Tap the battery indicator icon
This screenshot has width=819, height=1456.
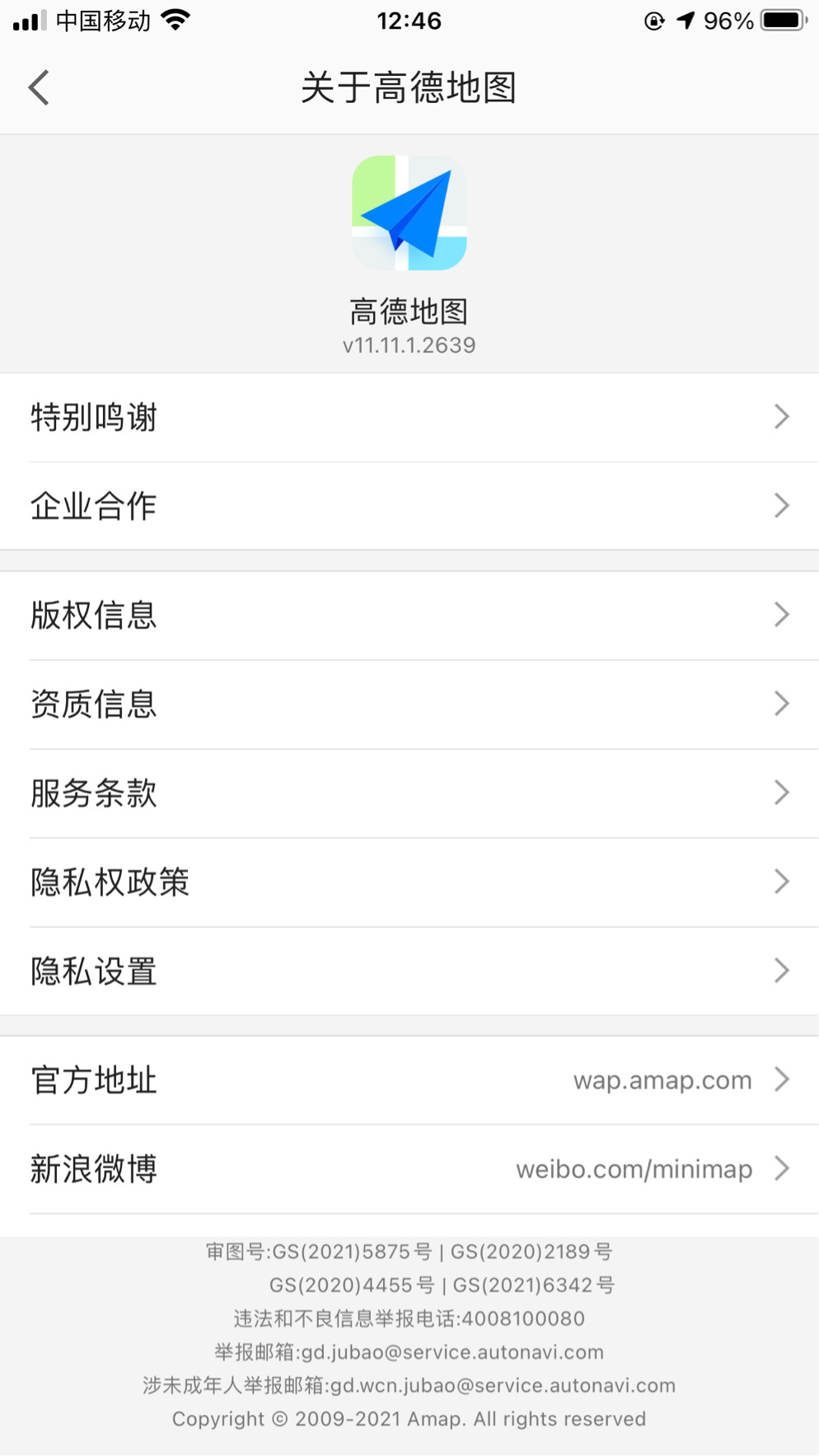pos(784,20)
